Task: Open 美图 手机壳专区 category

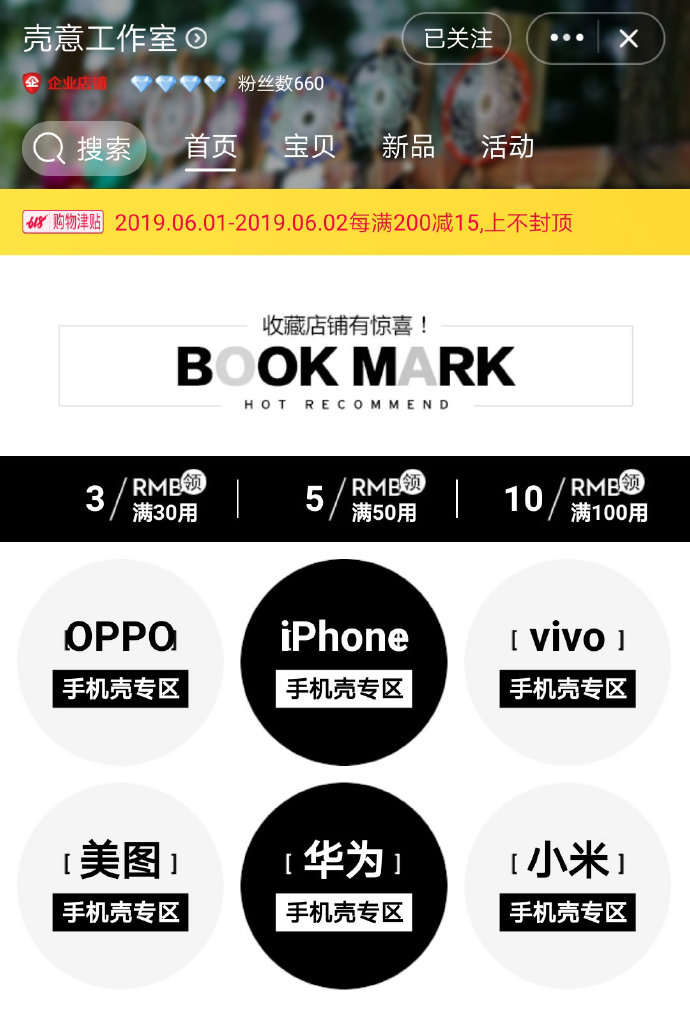Action: pos(120,886)
